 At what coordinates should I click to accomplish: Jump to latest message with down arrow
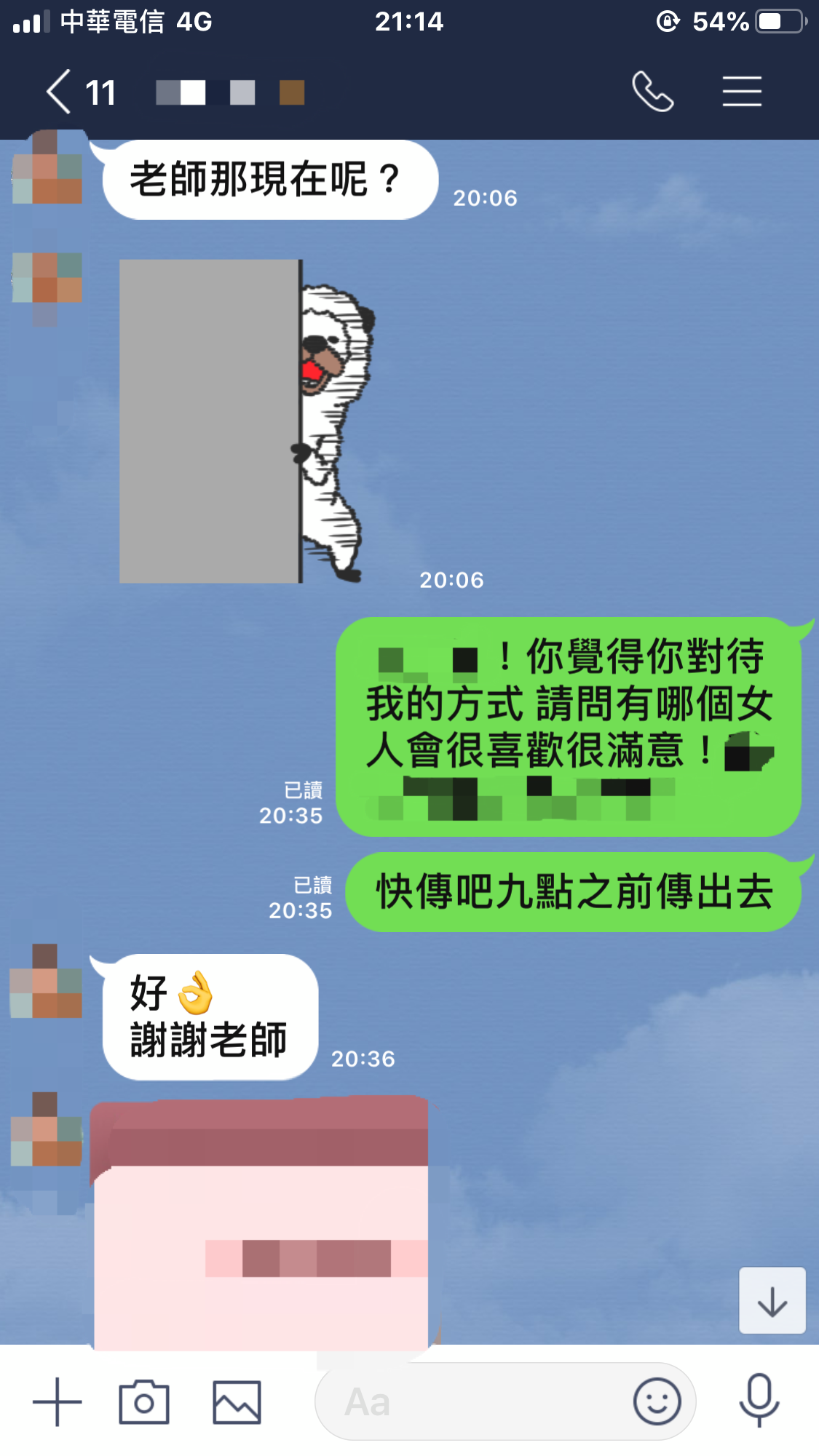pyautogui.click(x=772, y=1301)
